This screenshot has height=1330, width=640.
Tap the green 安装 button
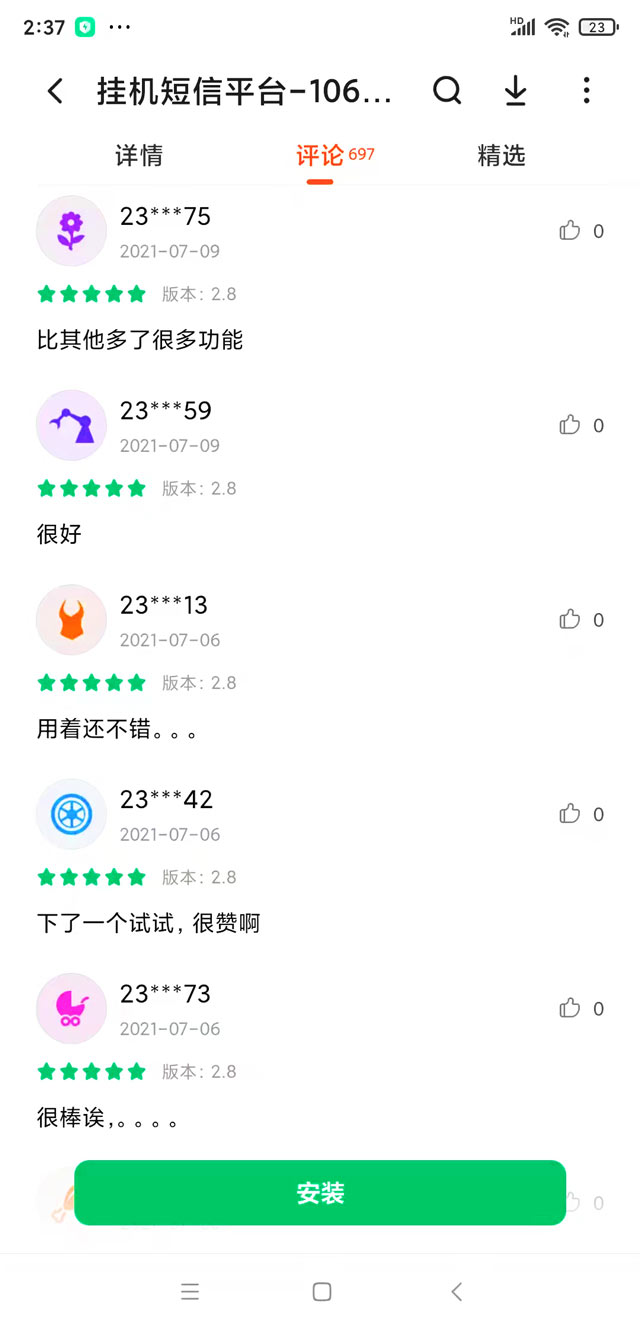coord(320,1193)
